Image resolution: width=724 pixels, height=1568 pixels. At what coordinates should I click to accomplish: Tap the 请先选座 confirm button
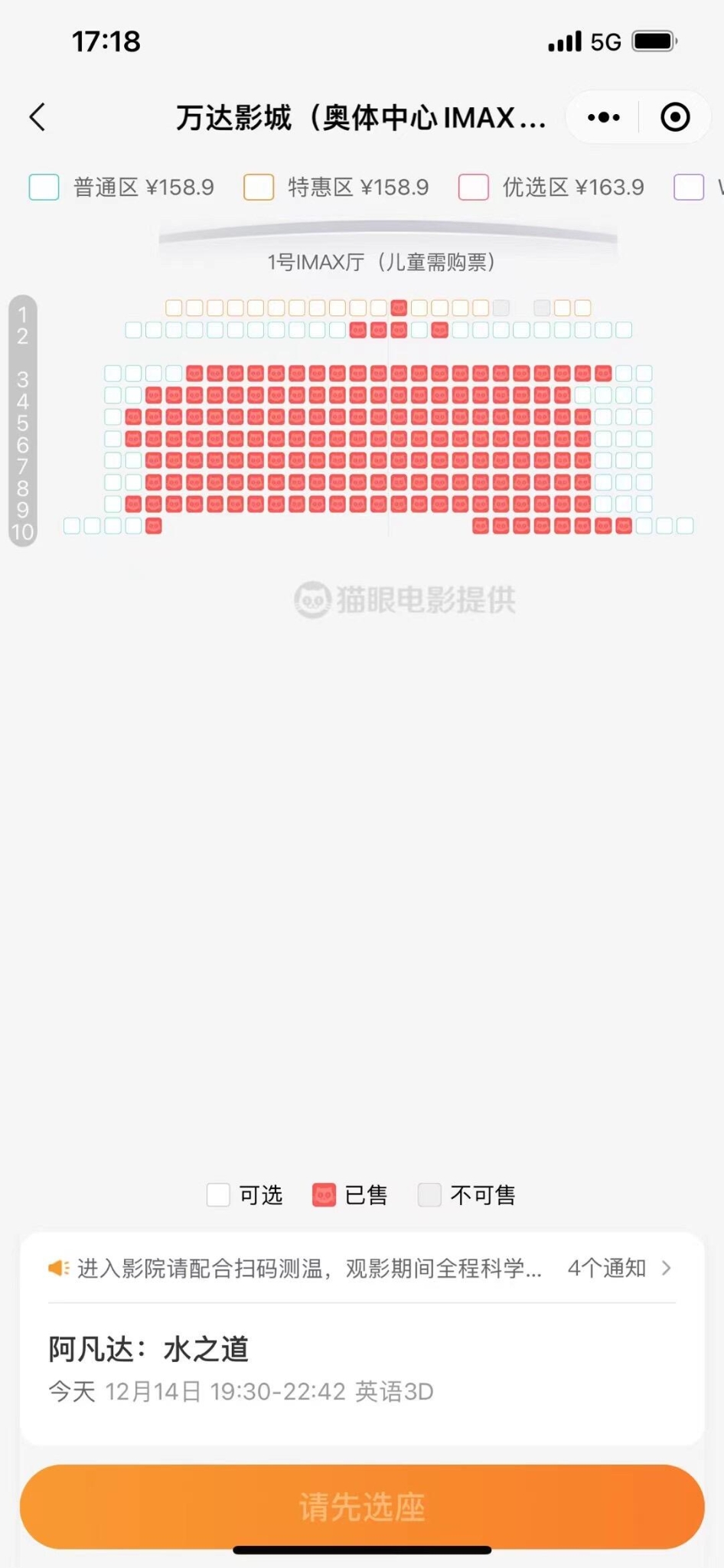pyautogui.click(x=362, y=1507)
